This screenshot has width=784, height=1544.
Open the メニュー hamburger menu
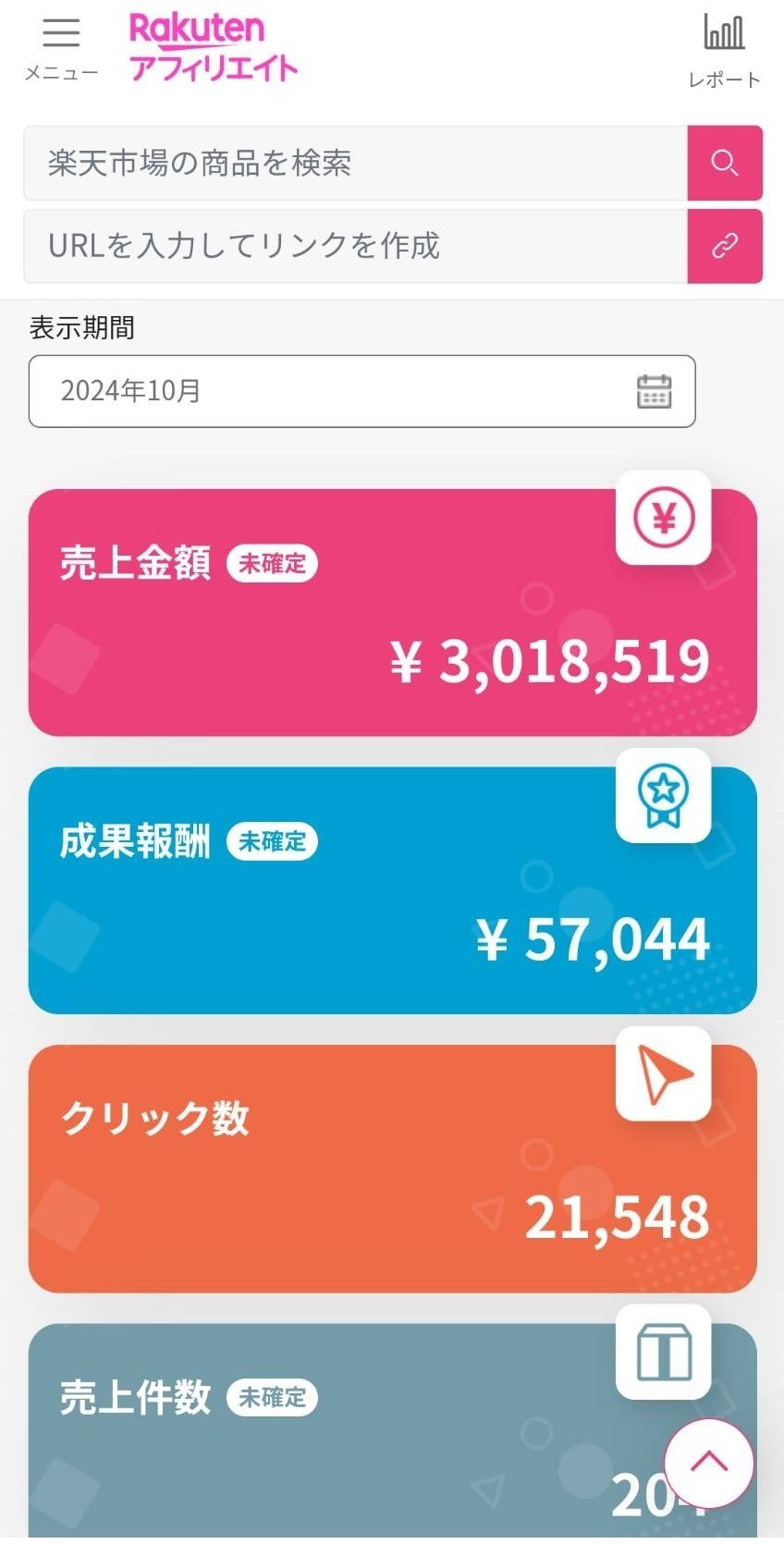pyautogui.click(x=61, y=49)
